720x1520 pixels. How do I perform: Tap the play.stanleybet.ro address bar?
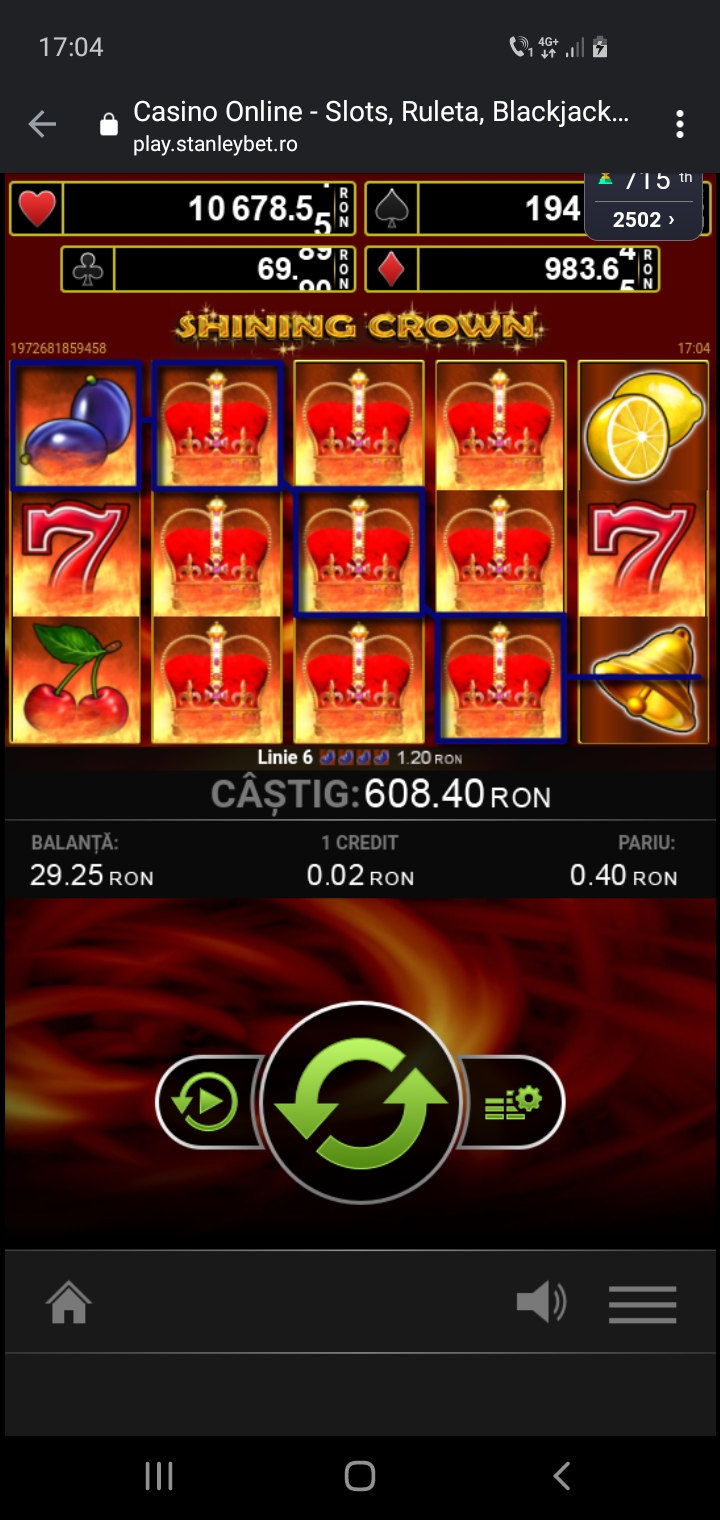[x=380, y=127]
